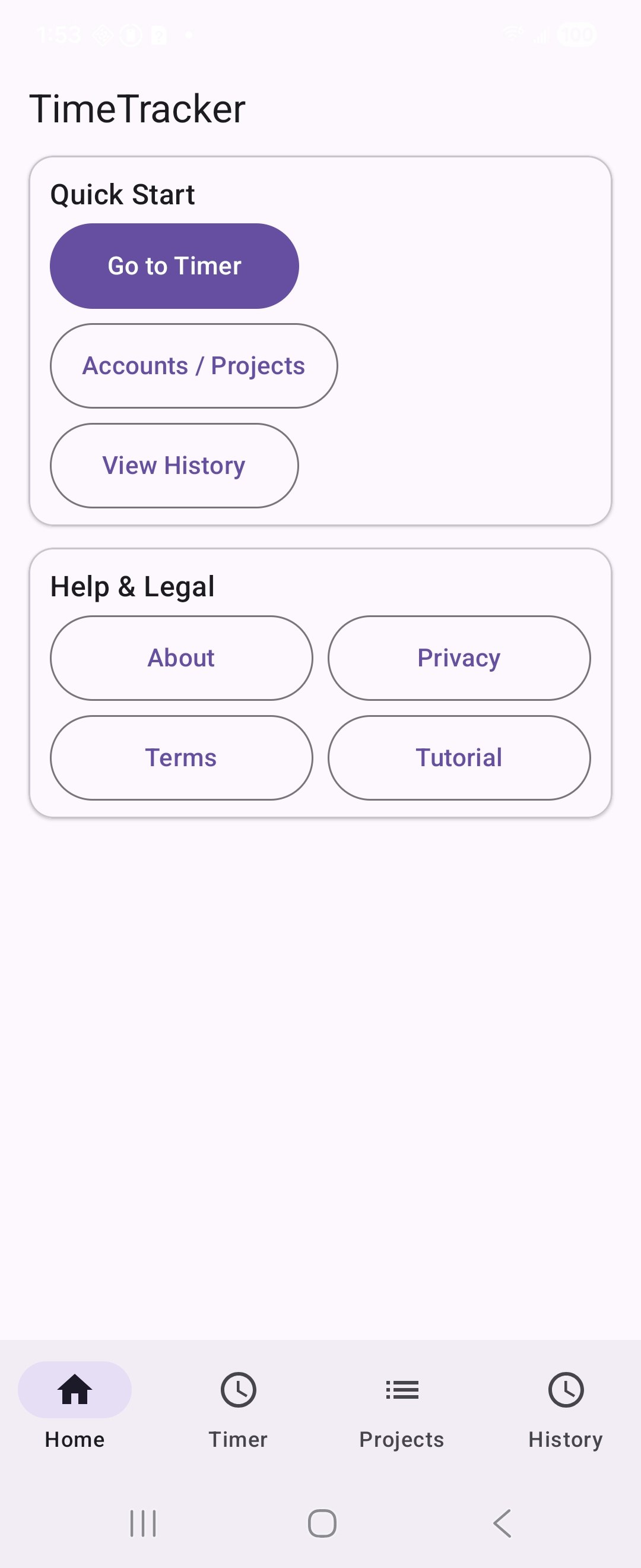Open the Timer clock icon in navigation bar

238,1390
